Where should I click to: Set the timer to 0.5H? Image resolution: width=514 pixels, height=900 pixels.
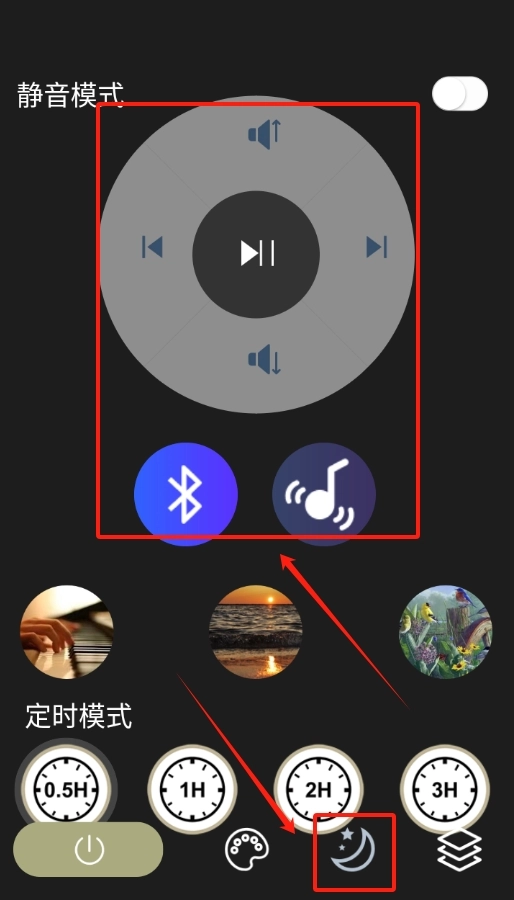click(x=66, y=790)
